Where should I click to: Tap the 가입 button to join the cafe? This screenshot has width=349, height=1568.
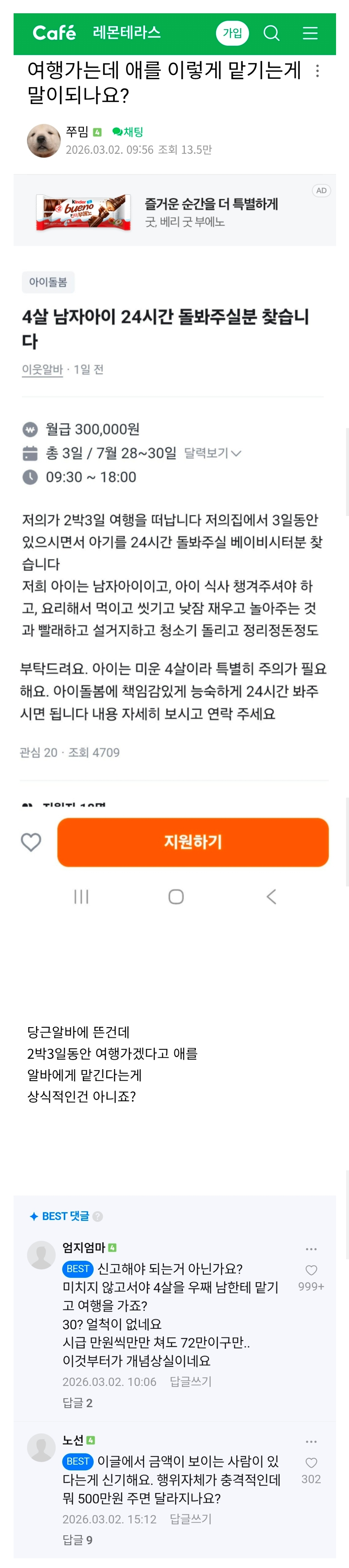(x=232, y=33)
